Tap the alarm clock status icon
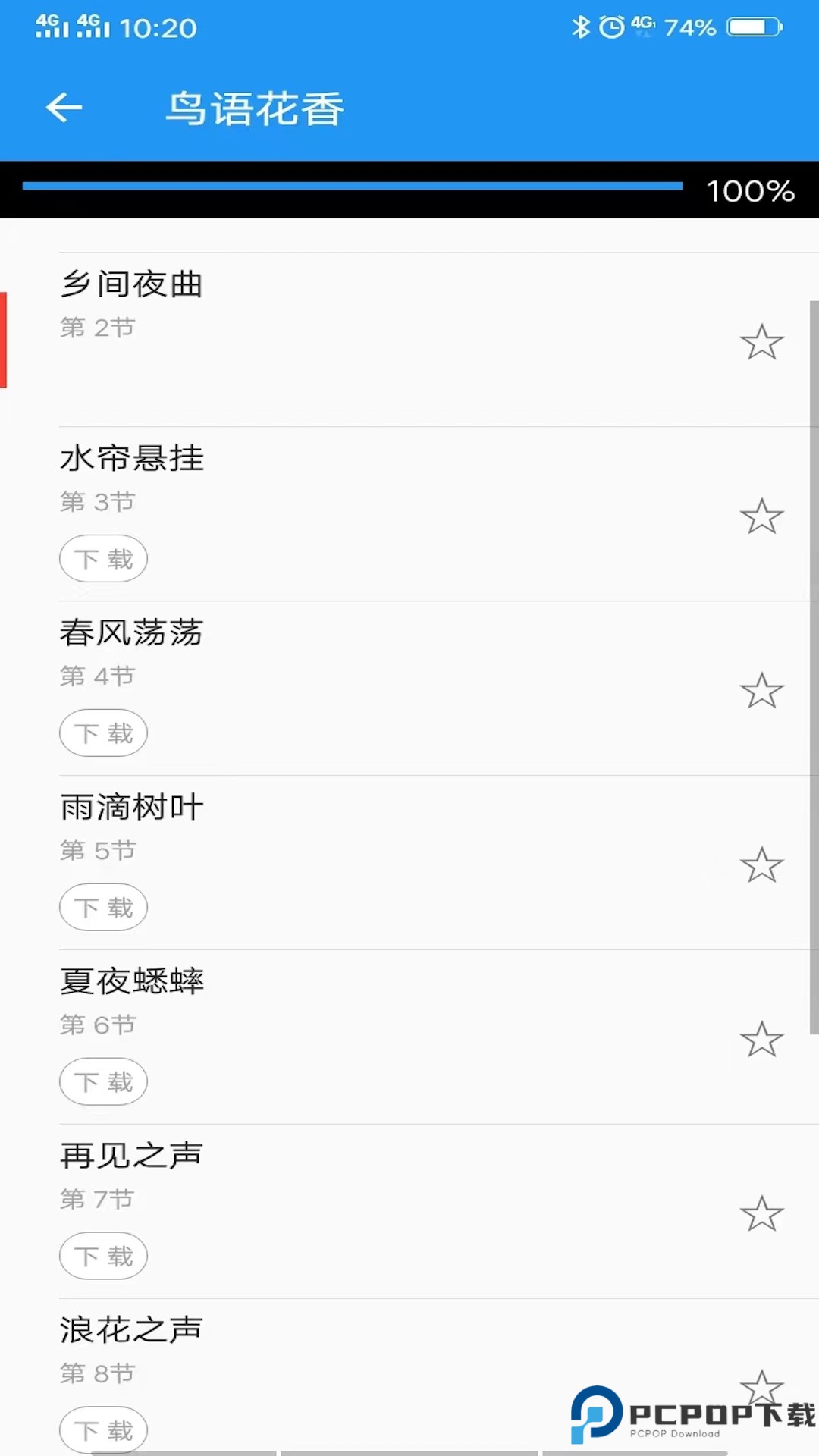The height and width of the screenshot is (1456, 819). [x=611, y=25]
